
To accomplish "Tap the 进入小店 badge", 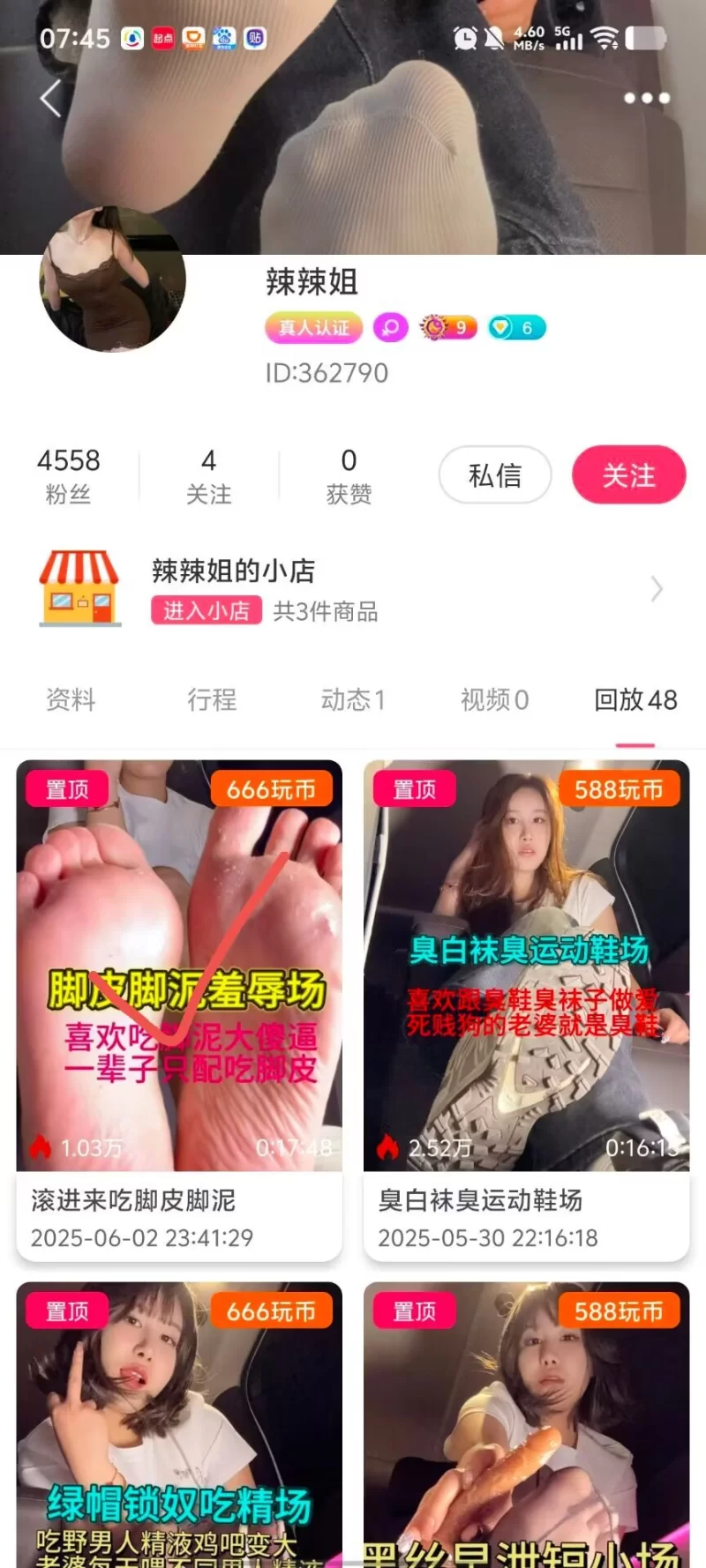I will [207, 611].
